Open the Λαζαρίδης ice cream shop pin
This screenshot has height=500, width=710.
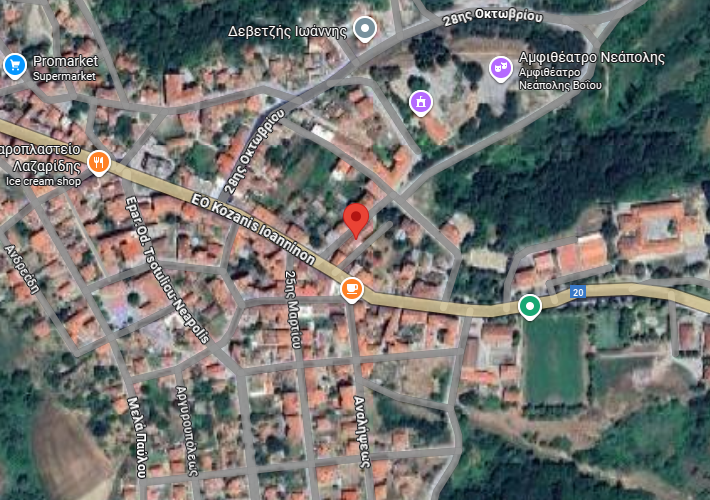[x=98, y=162]
